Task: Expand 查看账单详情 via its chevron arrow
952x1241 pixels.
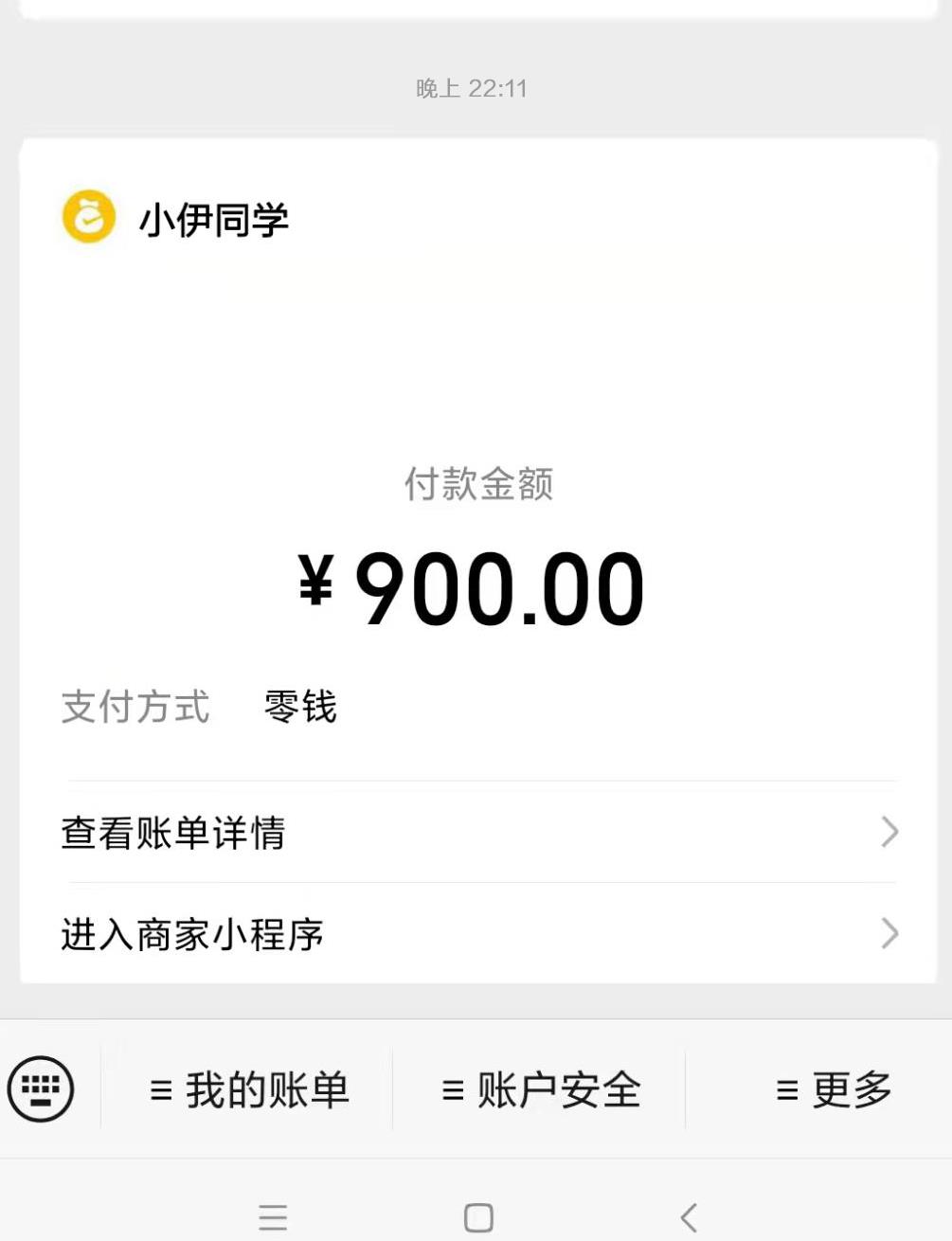Action: point(889,833)
